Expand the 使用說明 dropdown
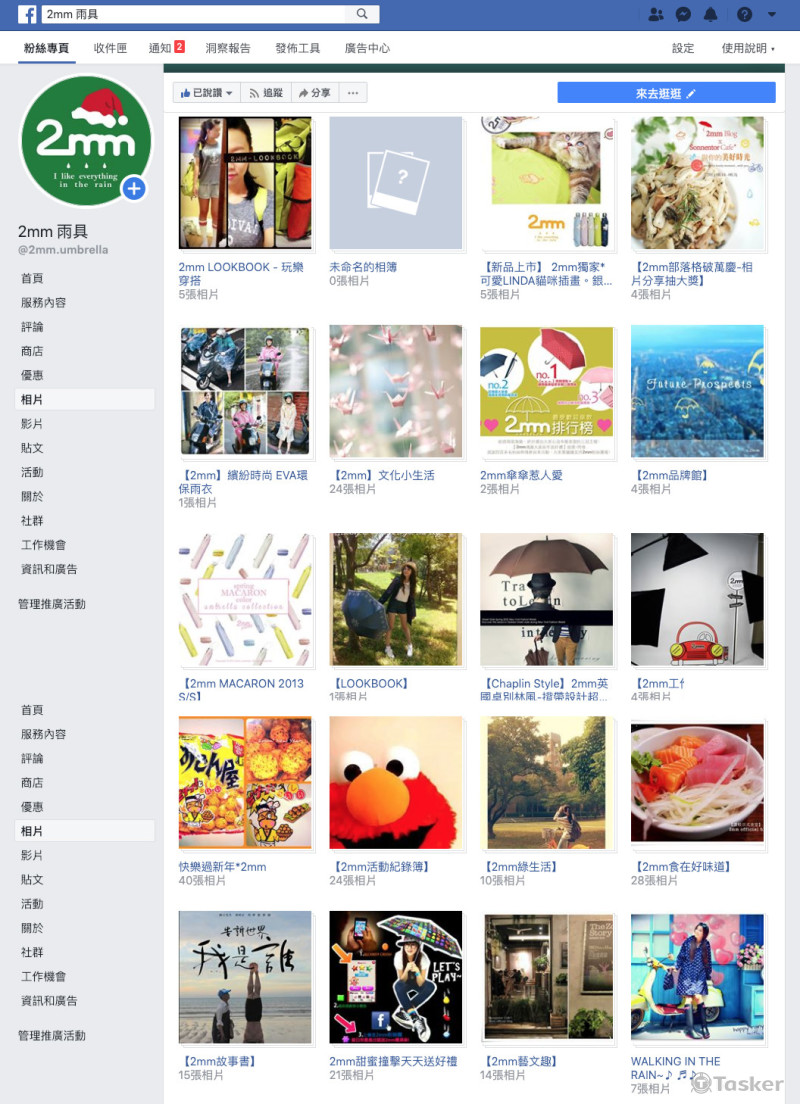 pyautogui.click(x=747, y=48)
